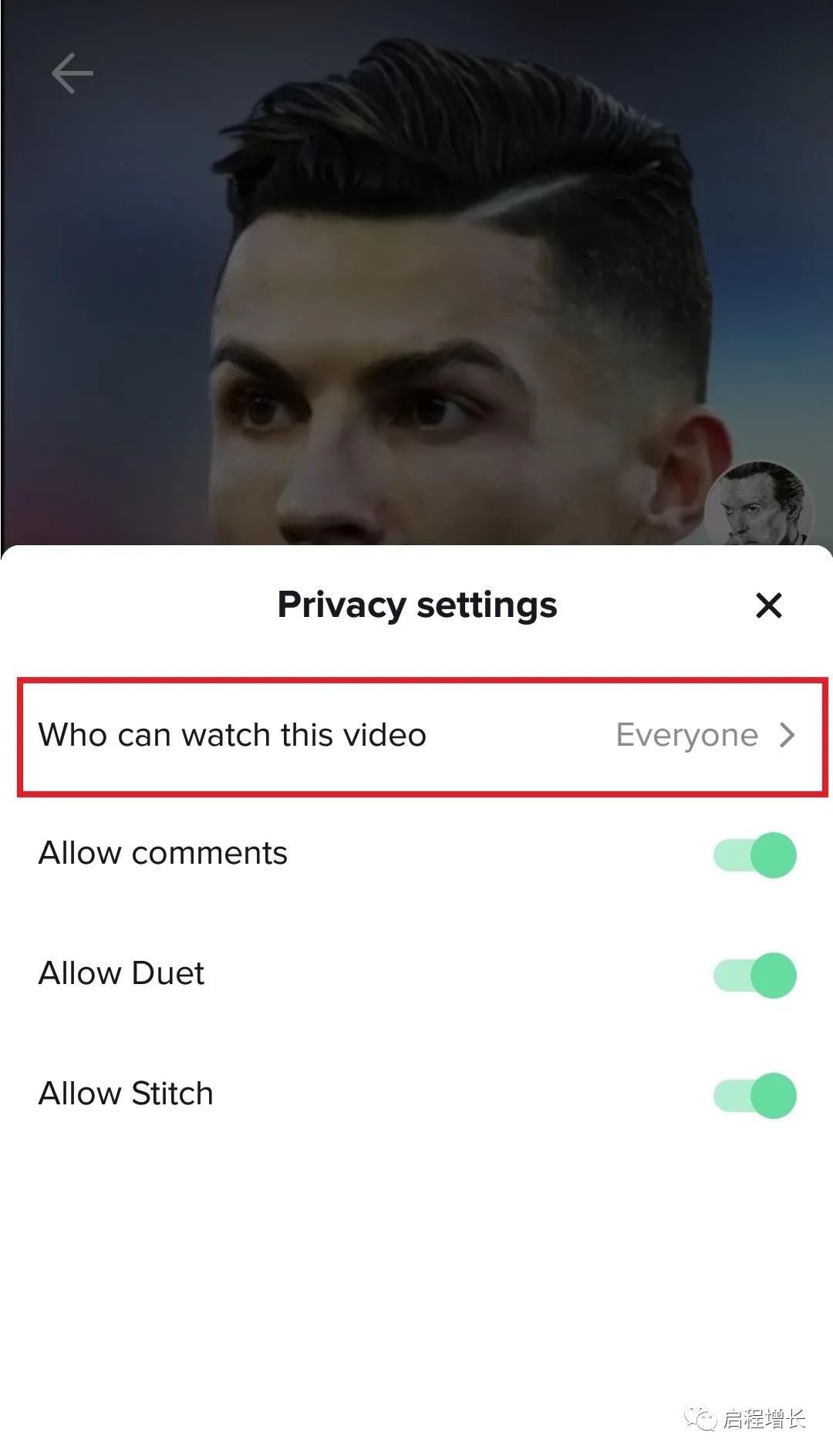The image size is (833, 1456).
Task: Open the creator's profile avatar
Action: pyautogui.click(x=759, y=505)
